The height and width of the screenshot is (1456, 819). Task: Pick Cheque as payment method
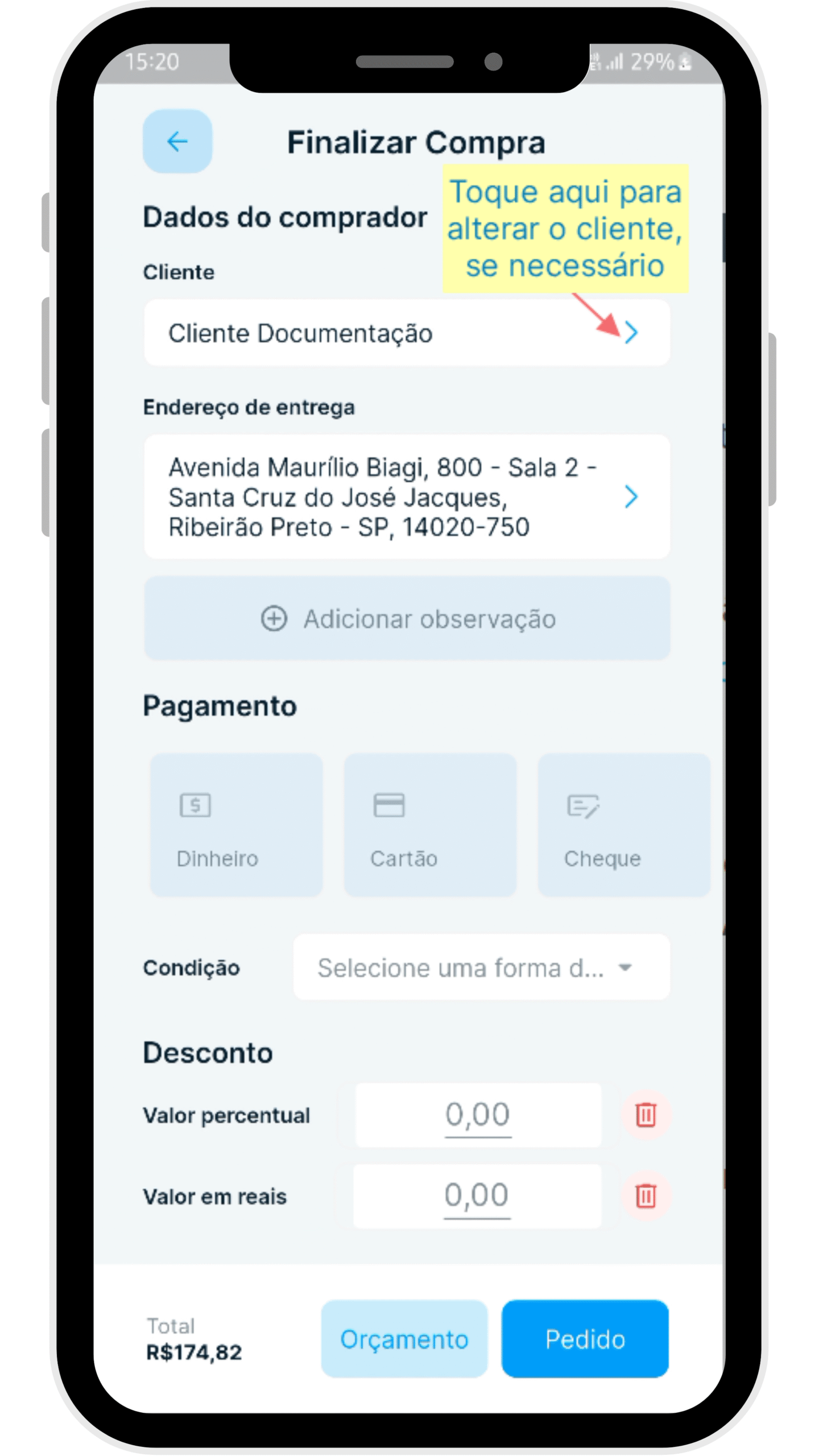point(623,824)
